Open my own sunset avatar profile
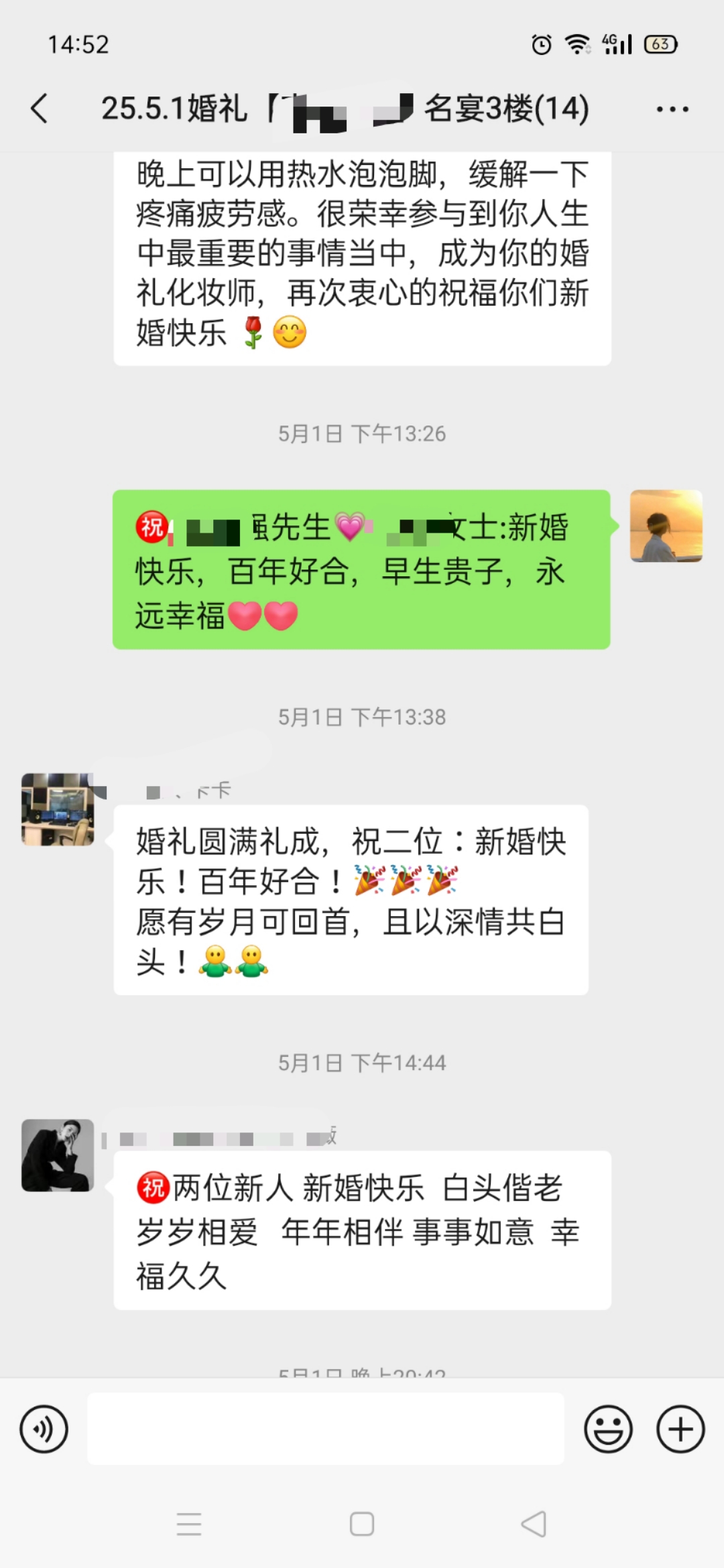Screen dimensions: 724x1568 (x=666, y=526)
